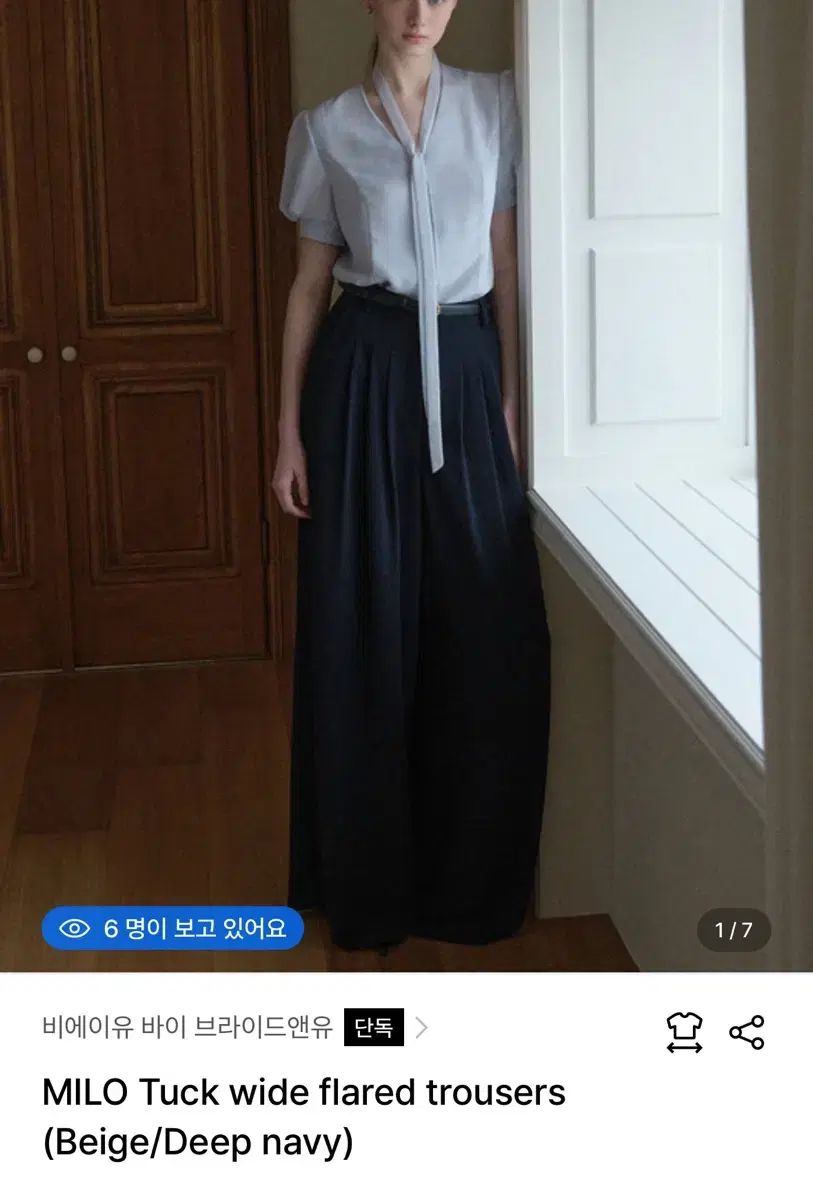Image resolution: width=813 pixels, height=1200 pixels.
Task: Open the 비에이유 바이 브라이드앤유 brand page
Action: 187,1027
